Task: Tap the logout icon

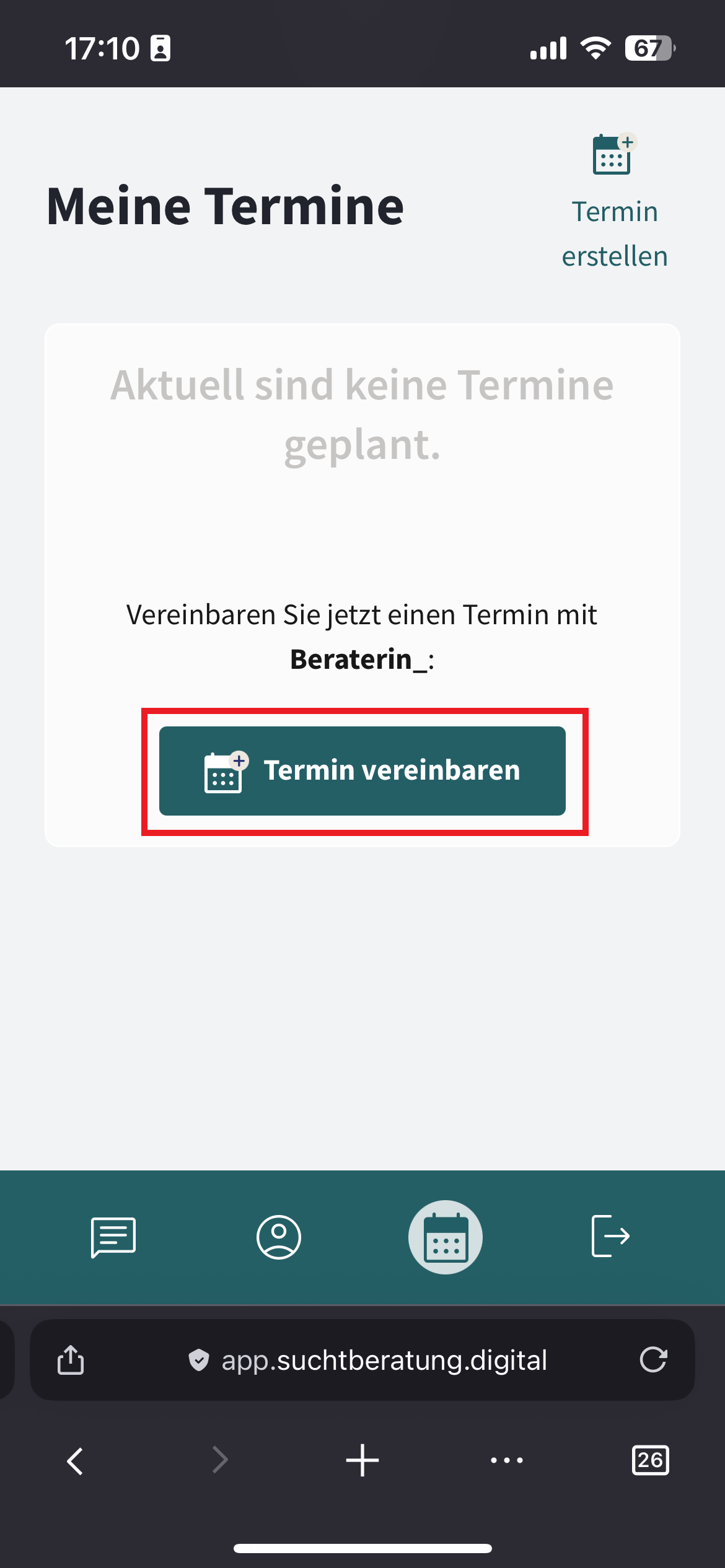Action: pyautogui.click(x=611, y=1236)
